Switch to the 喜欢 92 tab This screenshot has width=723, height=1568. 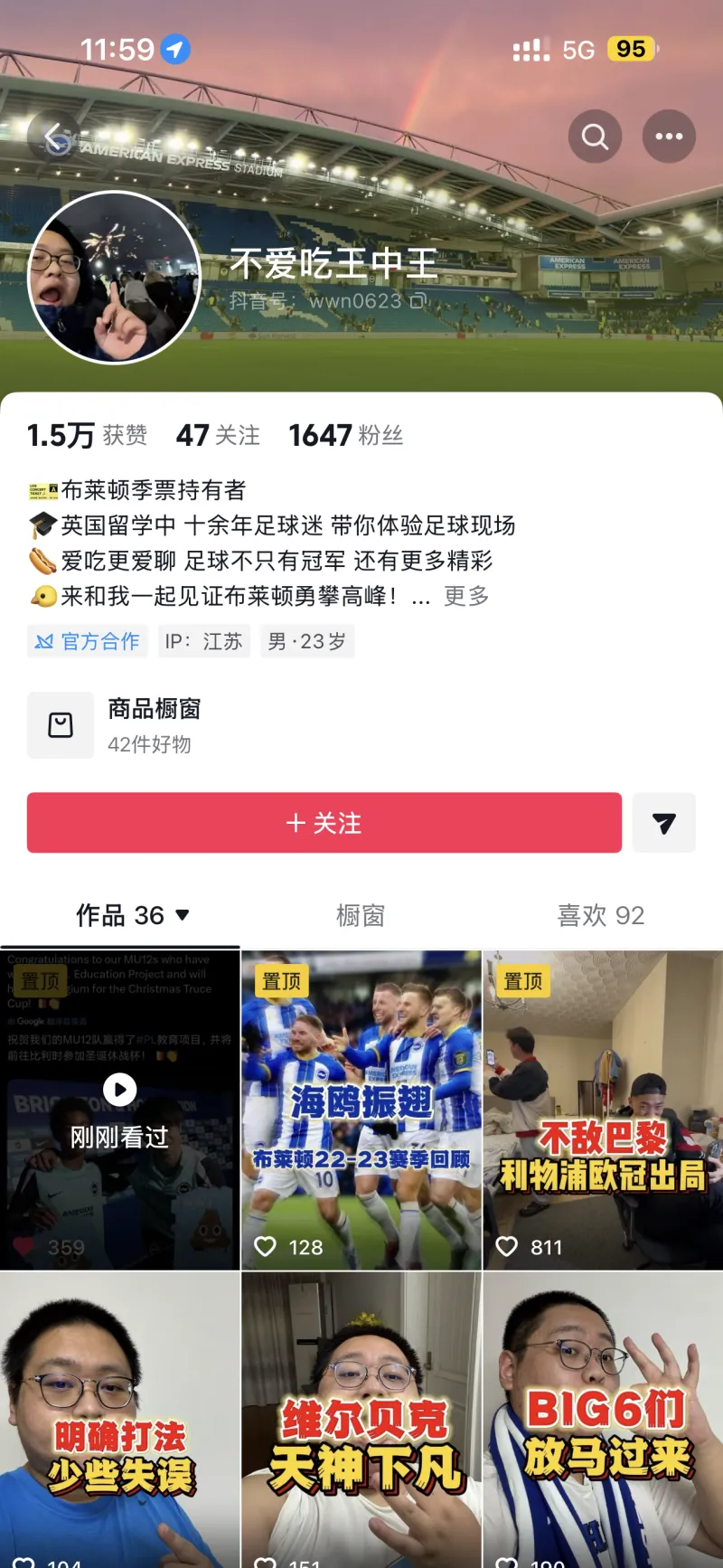tap(600, 915)
